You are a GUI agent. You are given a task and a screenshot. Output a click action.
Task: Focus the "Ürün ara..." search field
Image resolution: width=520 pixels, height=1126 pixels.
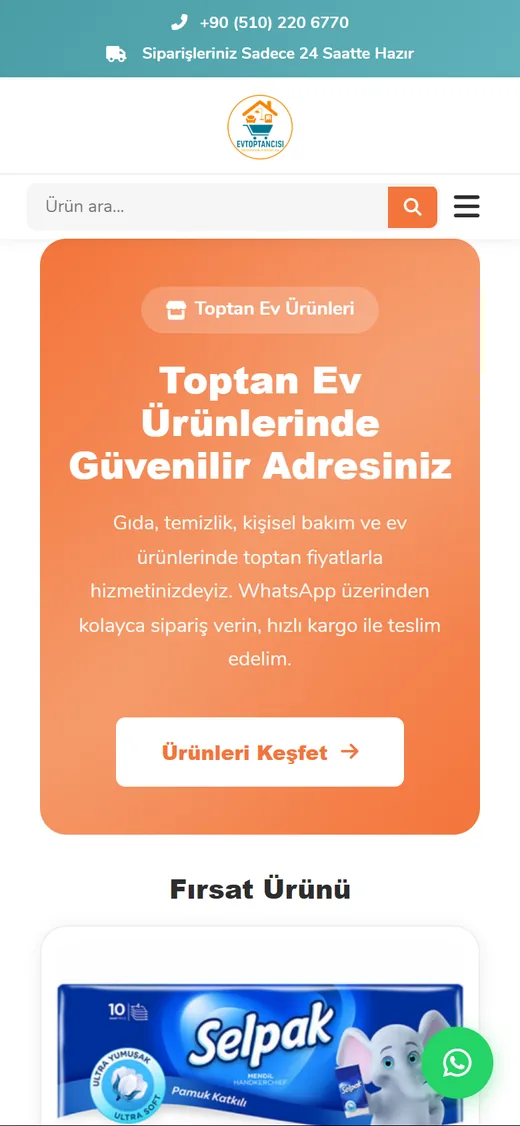click(x=208, y=207)
